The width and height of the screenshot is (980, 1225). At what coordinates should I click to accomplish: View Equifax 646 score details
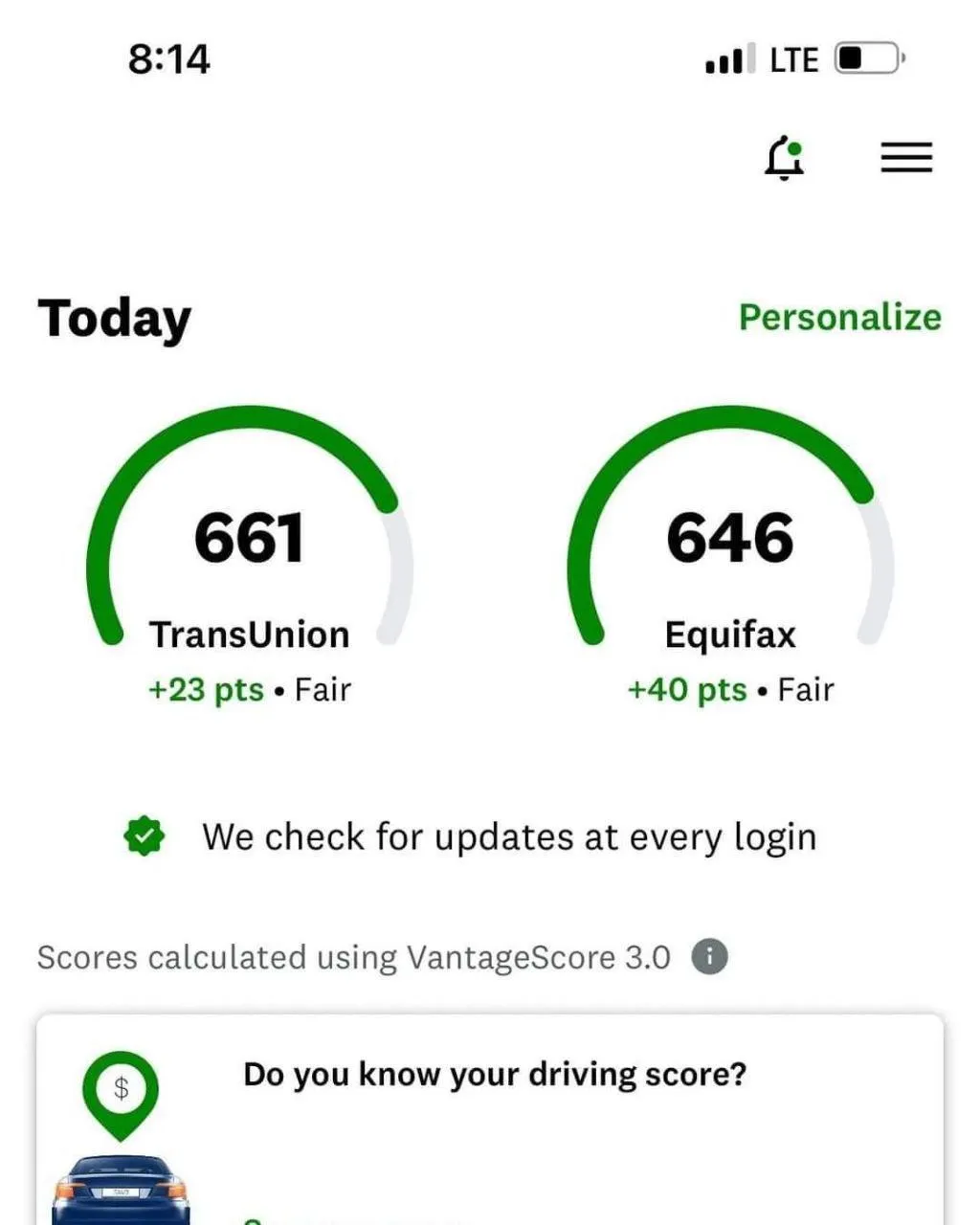730,555
